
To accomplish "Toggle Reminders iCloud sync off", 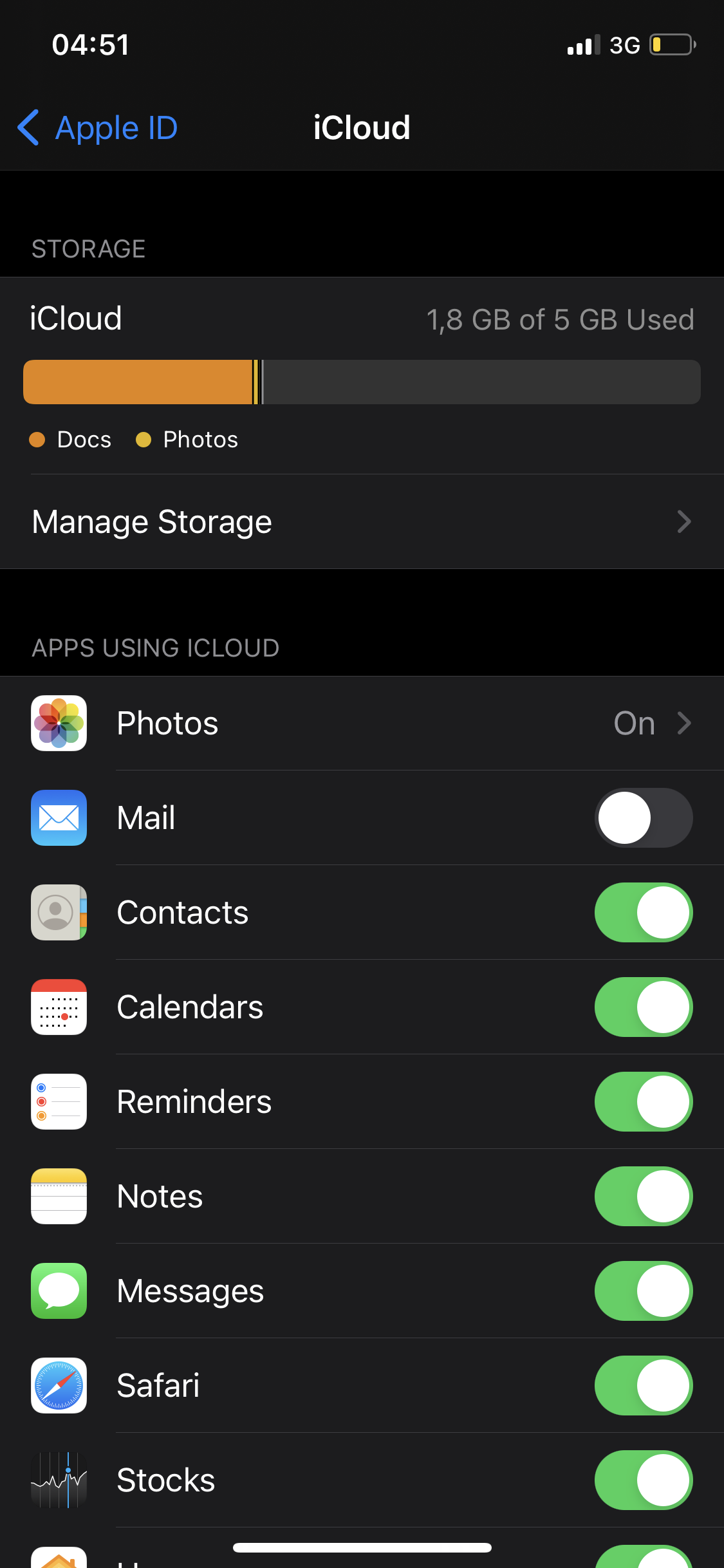I will (x=643, y=1101).
